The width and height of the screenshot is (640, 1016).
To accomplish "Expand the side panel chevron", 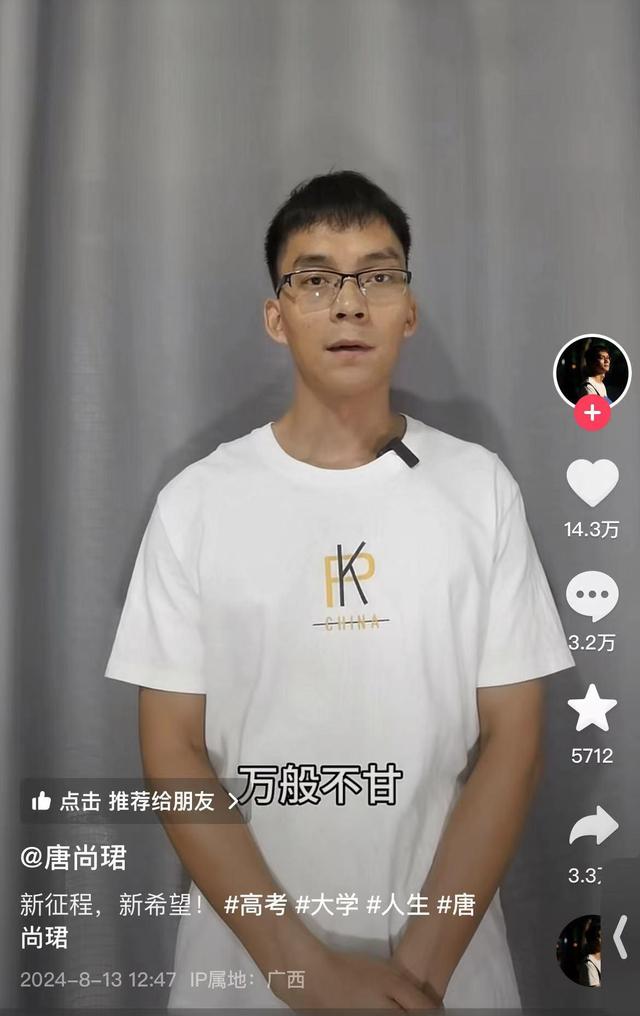I will point(621,937).
